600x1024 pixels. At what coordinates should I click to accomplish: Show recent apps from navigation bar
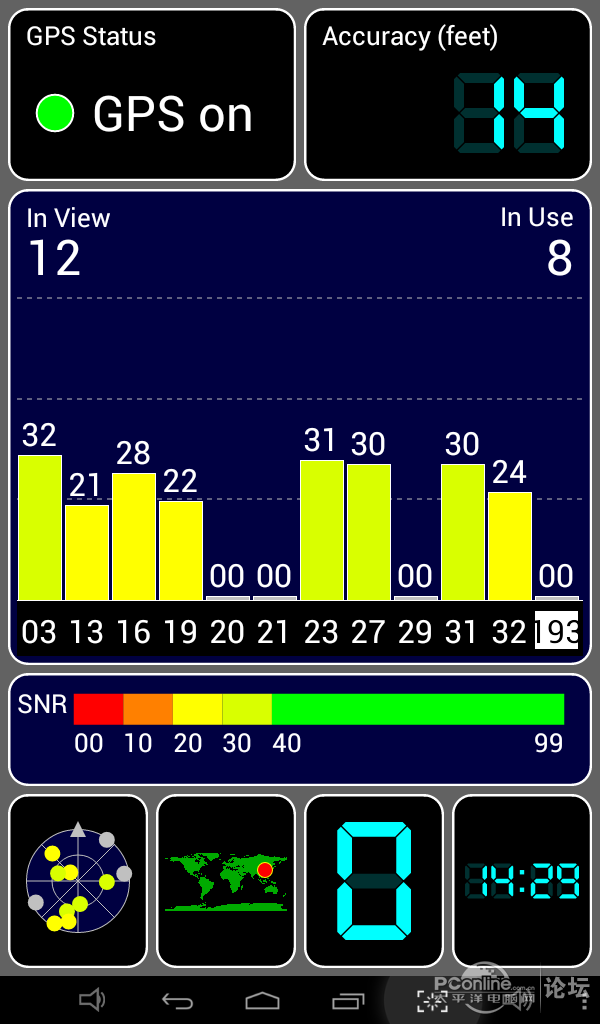(348, 1000)
